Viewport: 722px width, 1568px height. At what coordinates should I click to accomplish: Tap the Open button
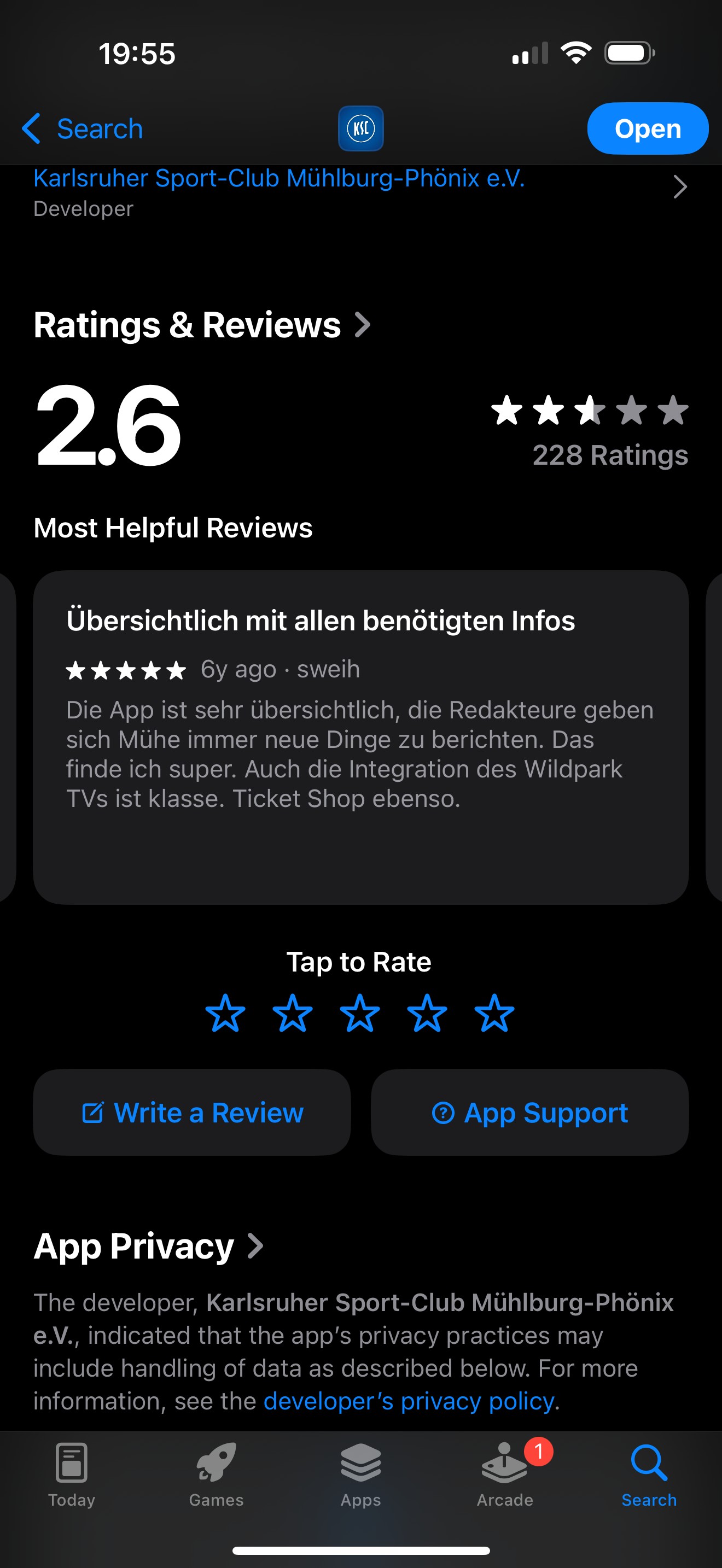tap(648, 128)
